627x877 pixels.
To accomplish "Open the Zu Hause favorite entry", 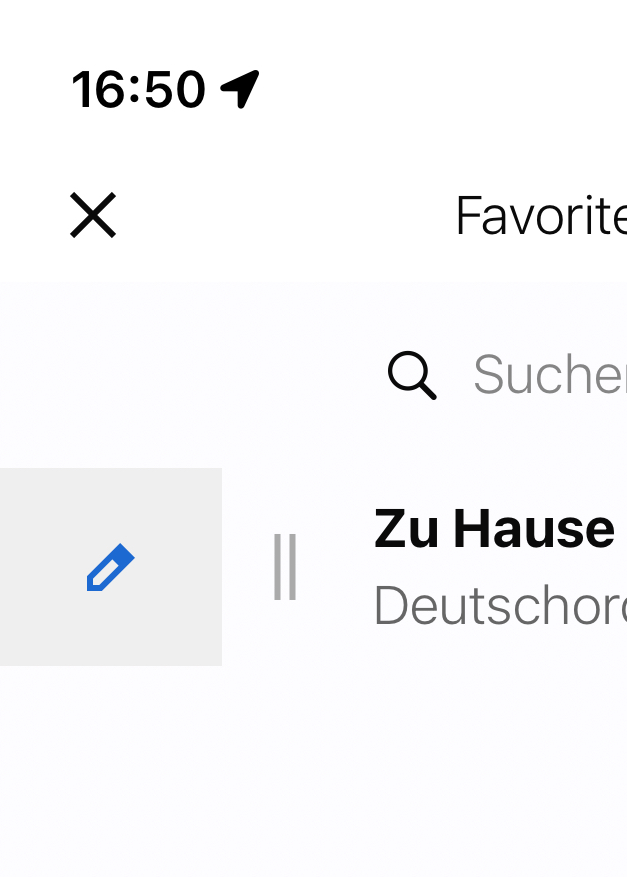I will point(495,566).
